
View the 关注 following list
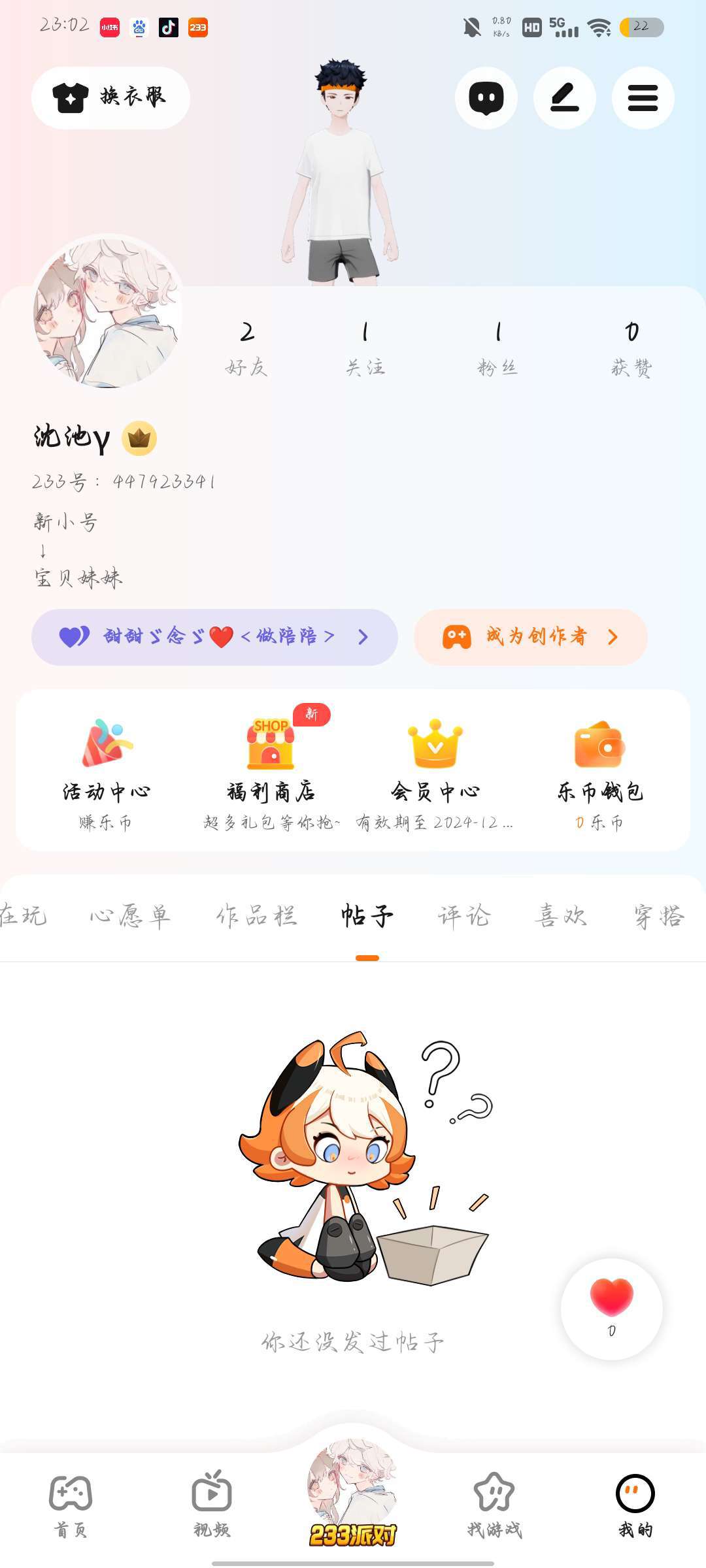[365, 348]
